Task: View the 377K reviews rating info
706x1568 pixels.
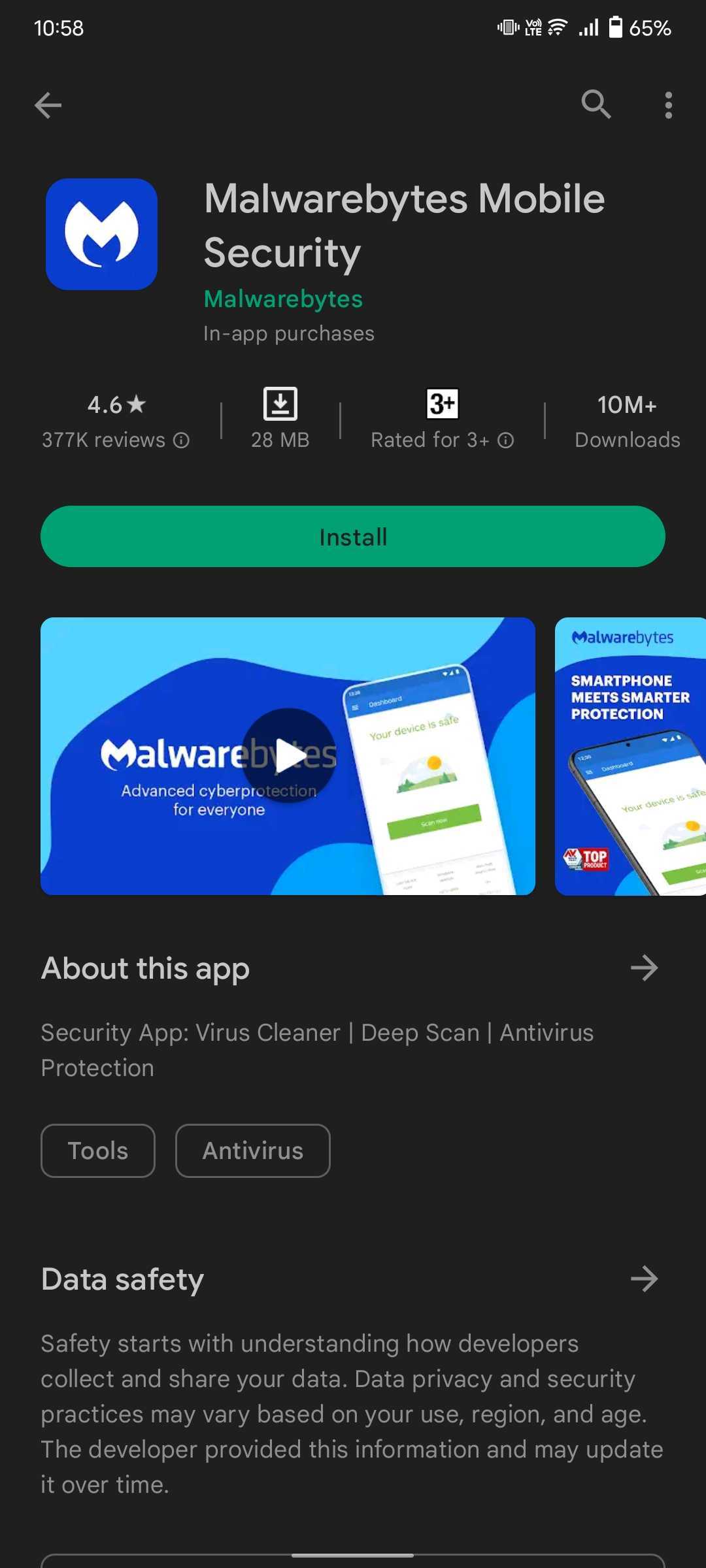Action: [x=181, y=440]
